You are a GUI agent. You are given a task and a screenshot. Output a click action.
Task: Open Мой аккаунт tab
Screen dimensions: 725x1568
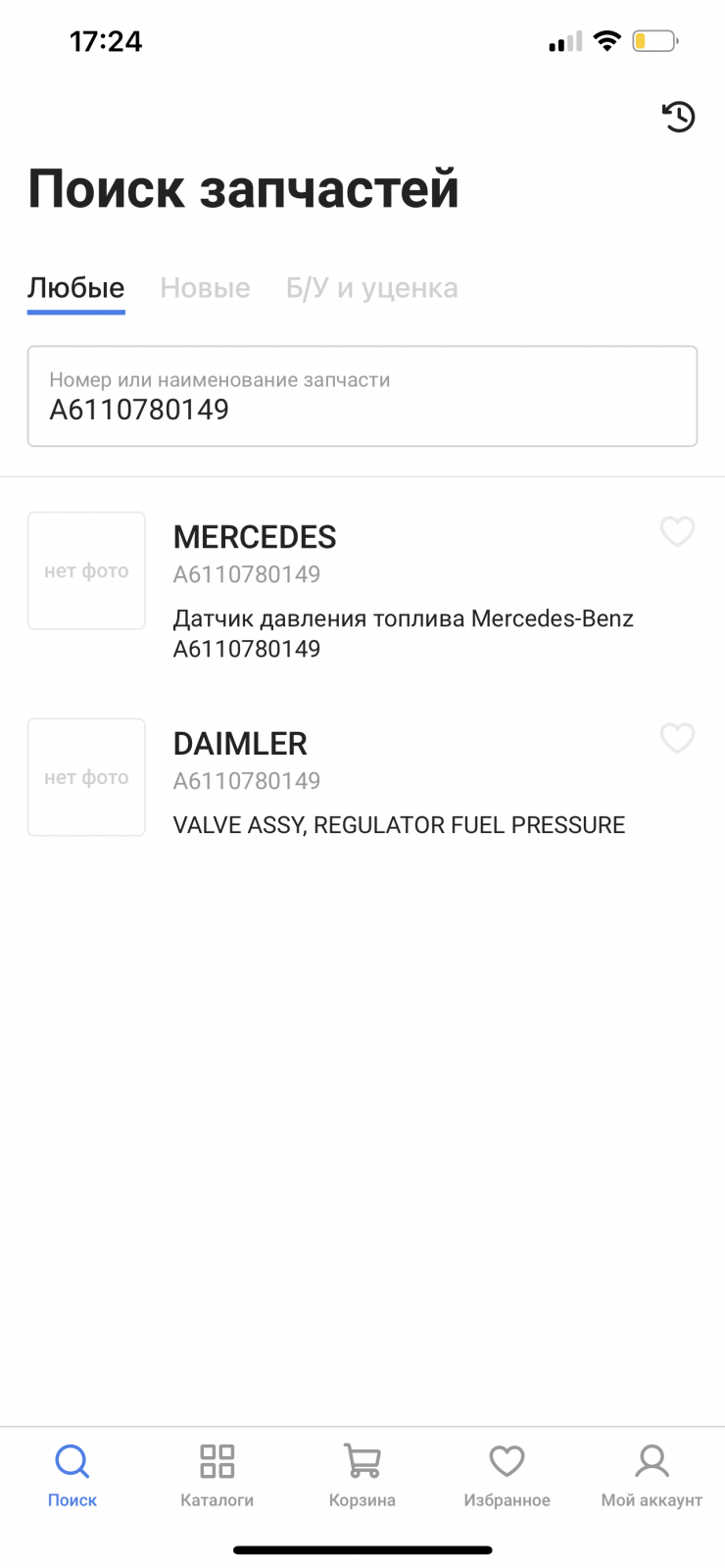point(652,1474)
